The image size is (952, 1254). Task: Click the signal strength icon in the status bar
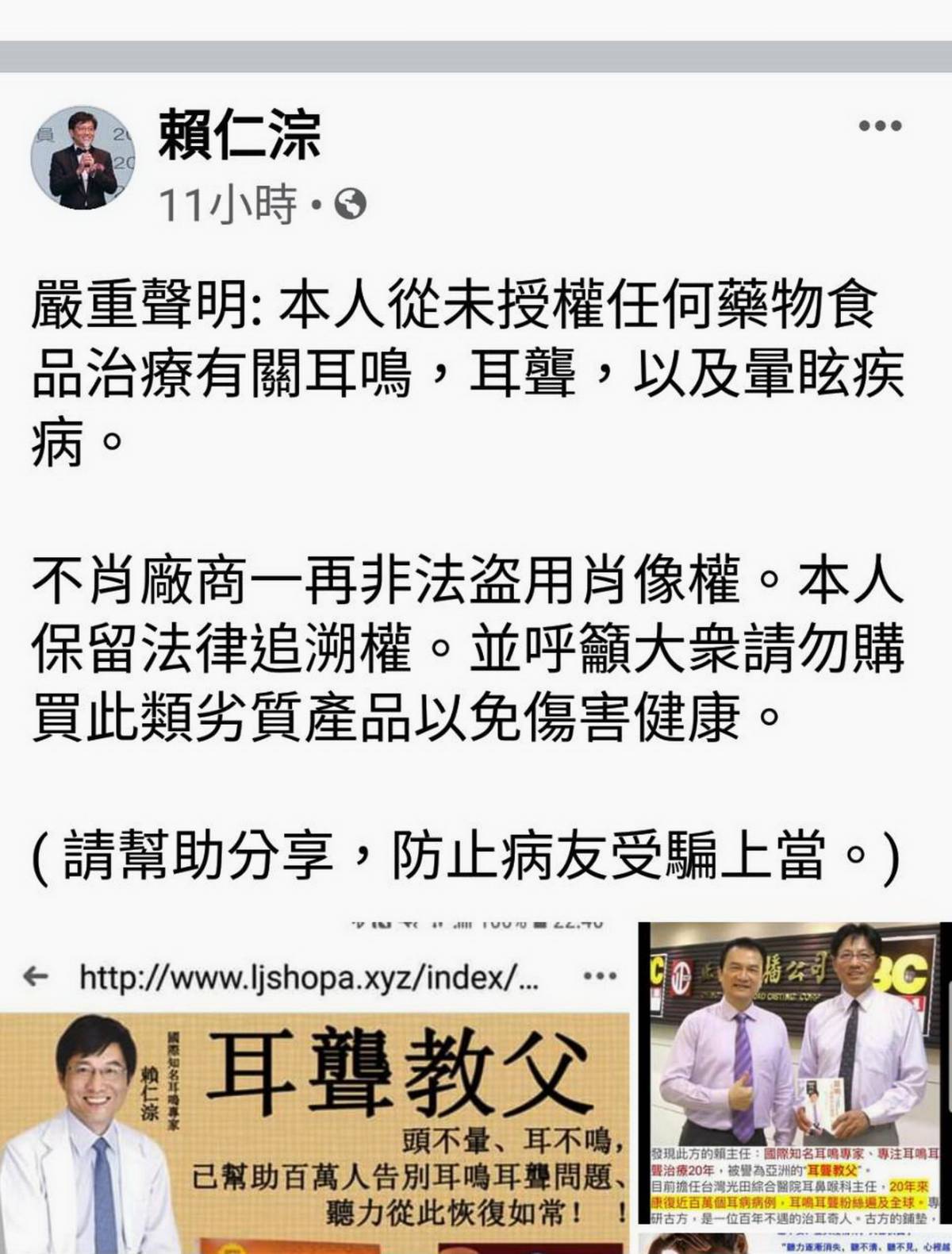464,923
